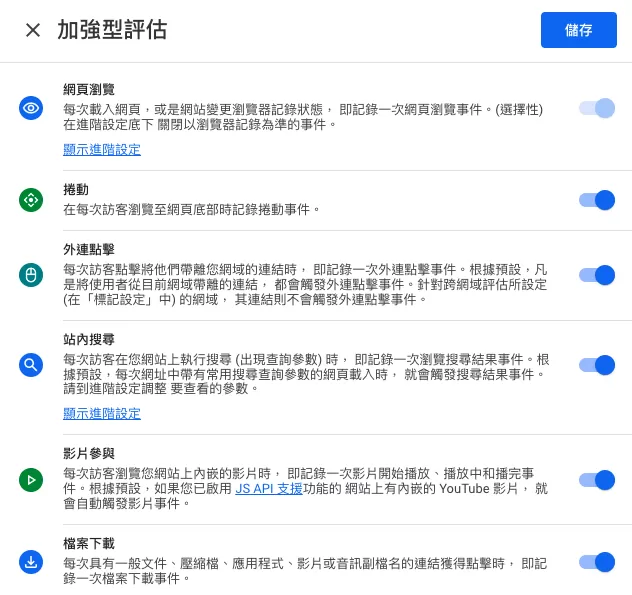The height and width of the screenshot is (595, 632).
Task: Open 顯示進階設定 under 站內搜尋
Action: pyautogui.click(x=102, y=414)
